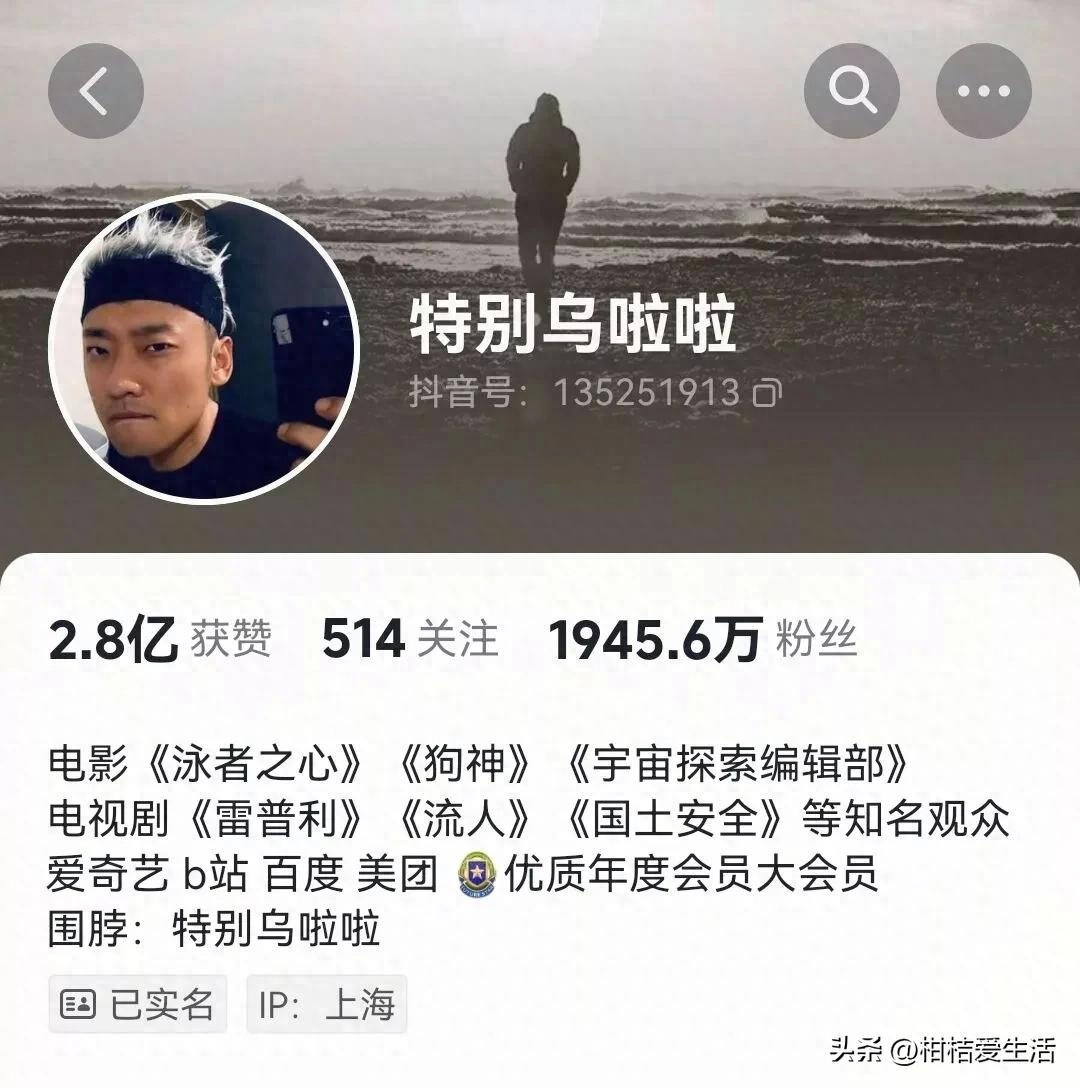The image size is (1080, 1088).
Task: Open the three-dot overflow menu
Action: (x=983, y=91)
